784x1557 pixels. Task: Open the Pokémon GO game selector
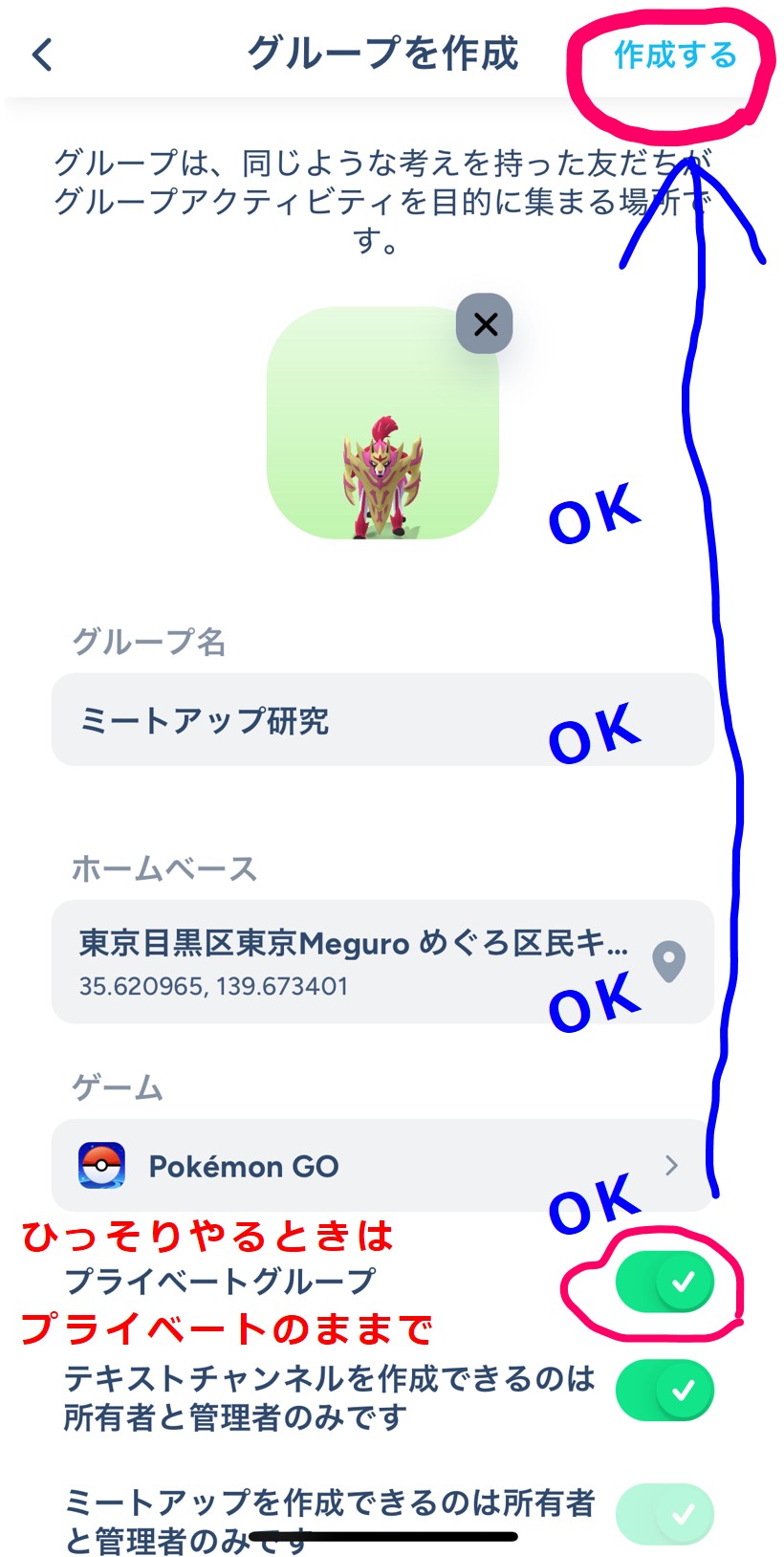pos(382,1166)
